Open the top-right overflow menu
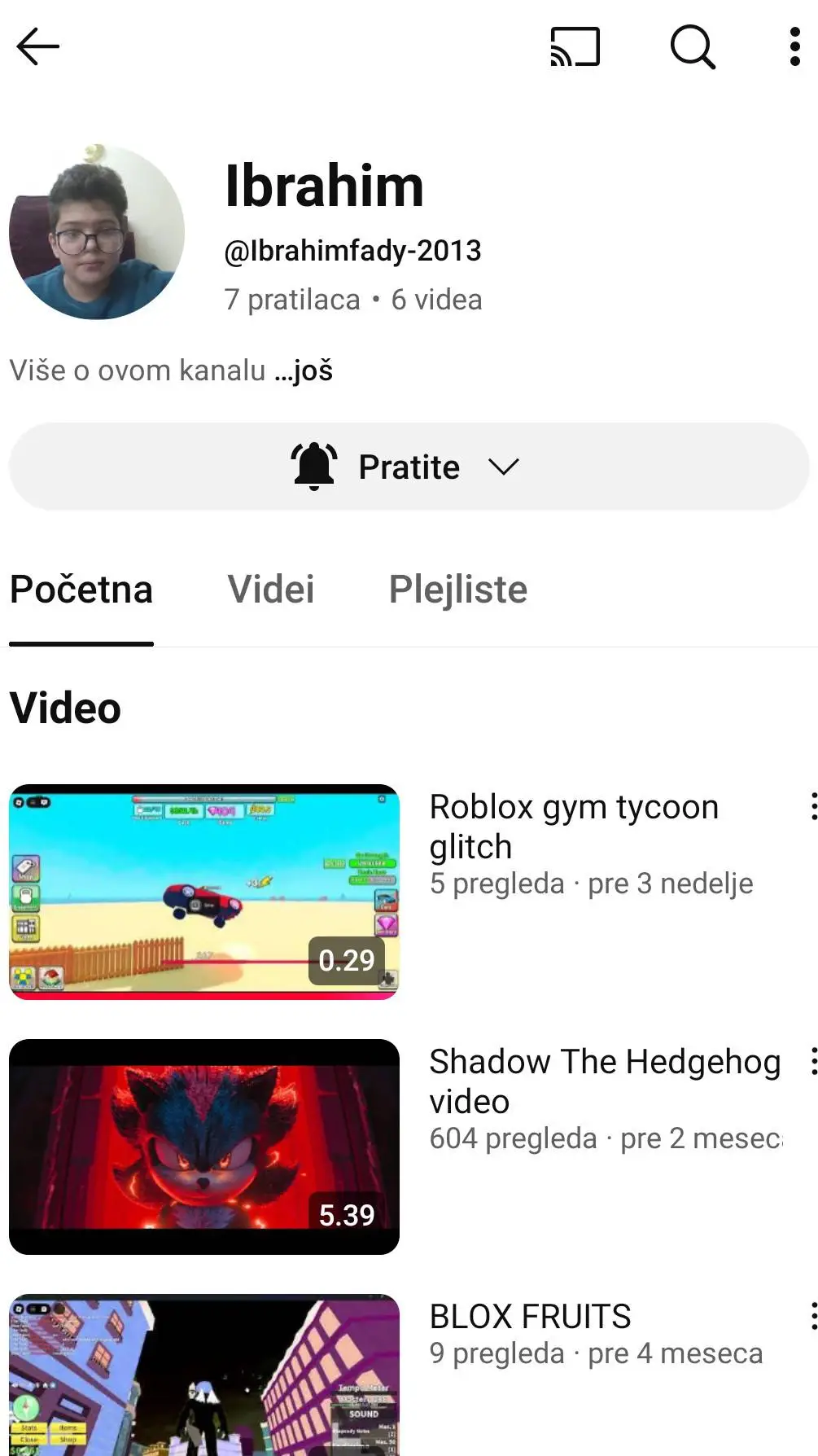 pos(794,46)
